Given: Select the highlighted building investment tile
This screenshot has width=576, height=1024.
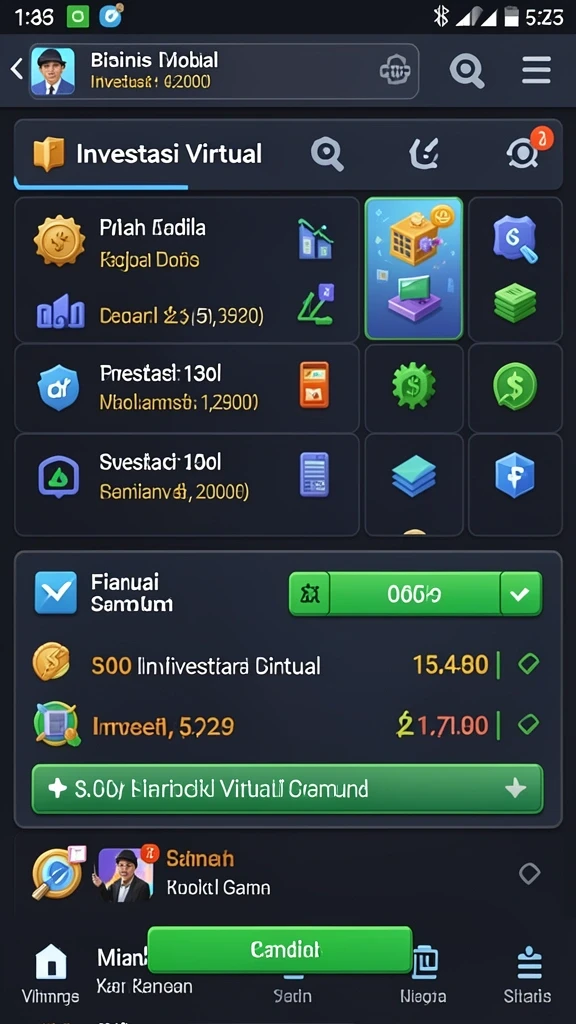Looking at the screenshot, I should coord(413,268).
